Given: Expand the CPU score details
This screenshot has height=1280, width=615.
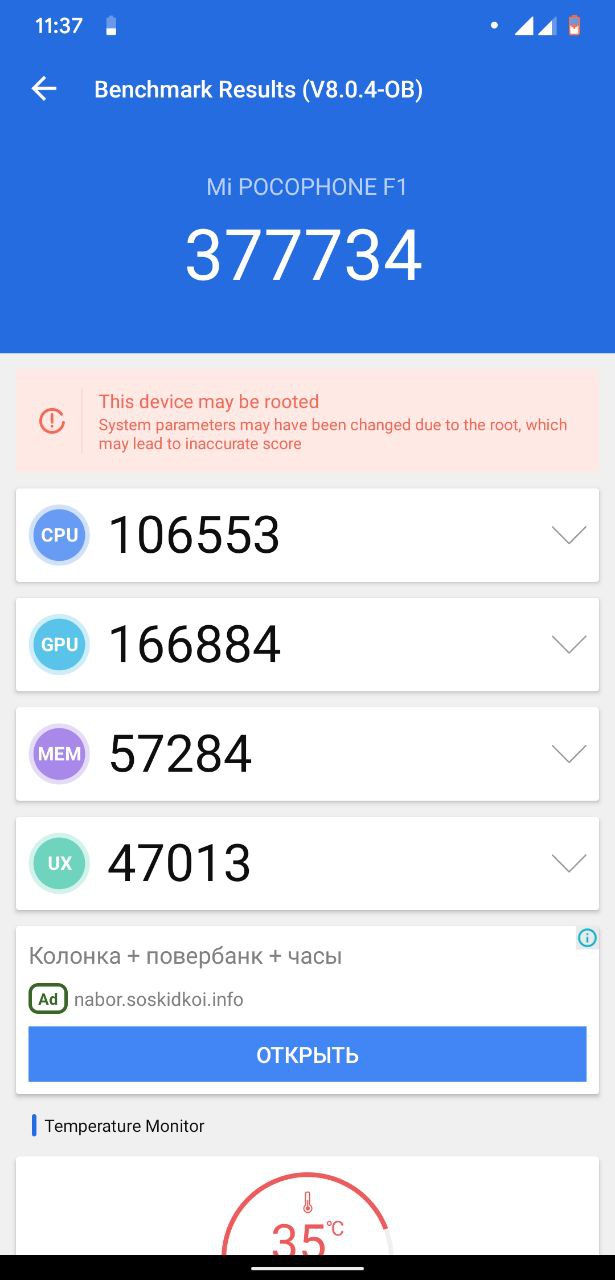Looking at the screenshot, I should (569, 535).
